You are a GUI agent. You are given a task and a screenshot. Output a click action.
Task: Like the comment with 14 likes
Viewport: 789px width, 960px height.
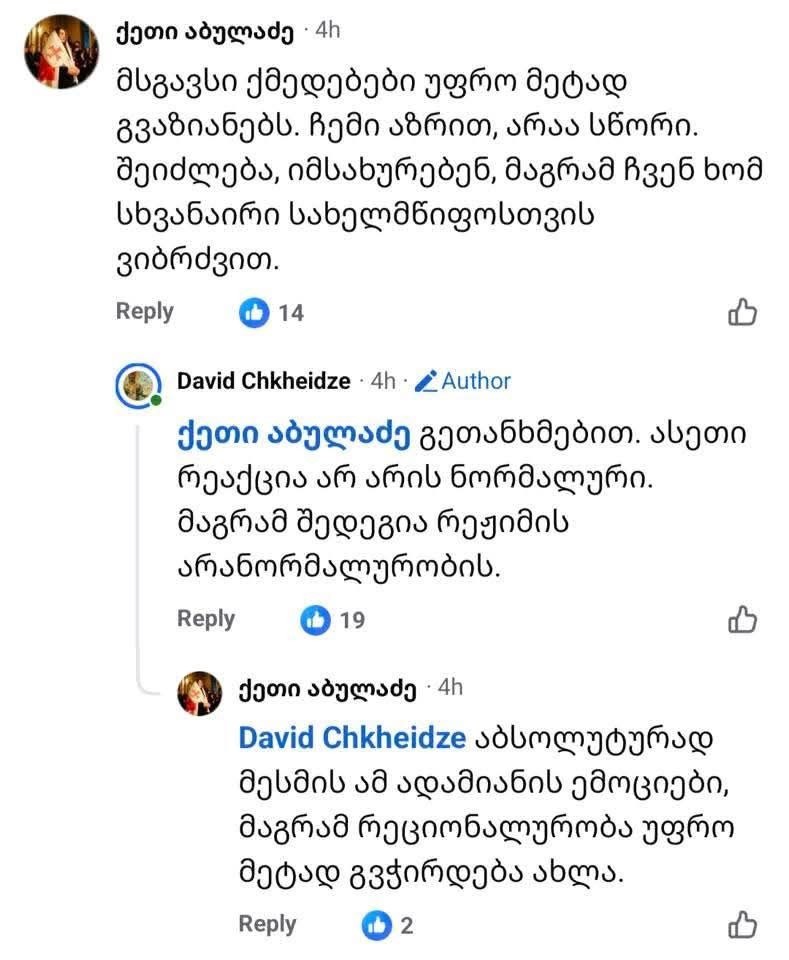coord(742,312)
